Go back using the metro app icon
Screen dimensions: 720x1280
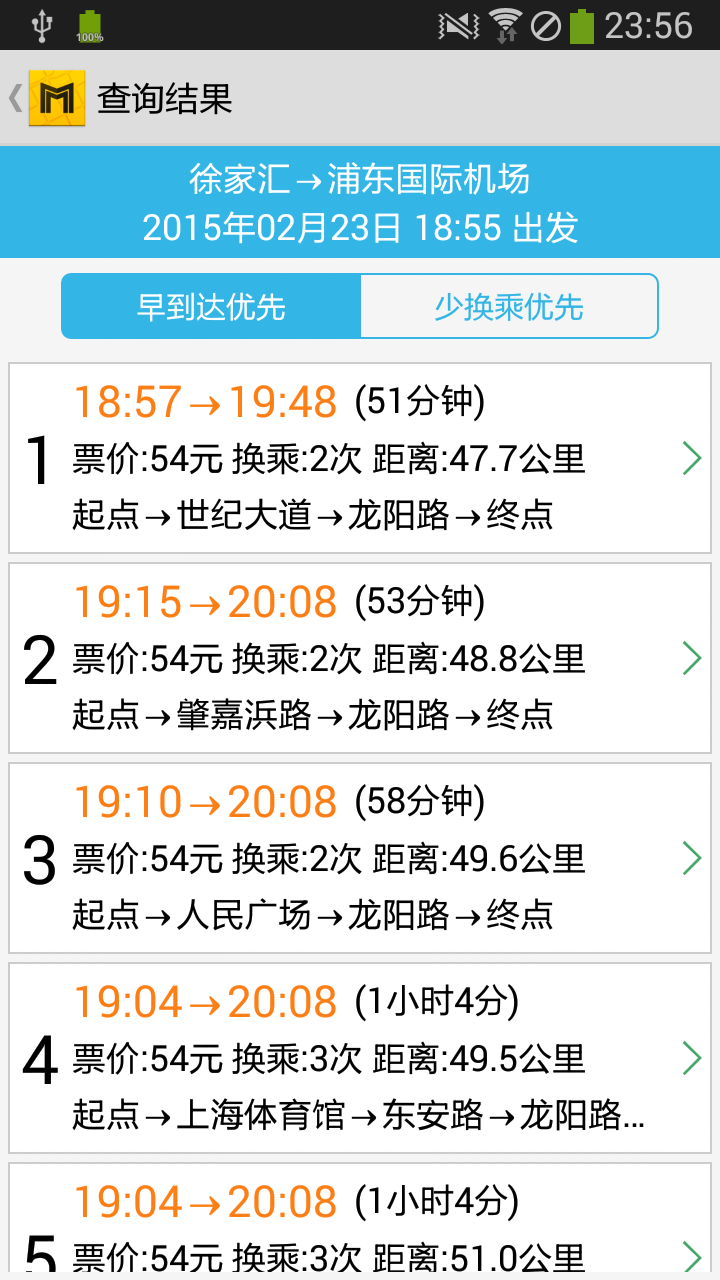56,98
